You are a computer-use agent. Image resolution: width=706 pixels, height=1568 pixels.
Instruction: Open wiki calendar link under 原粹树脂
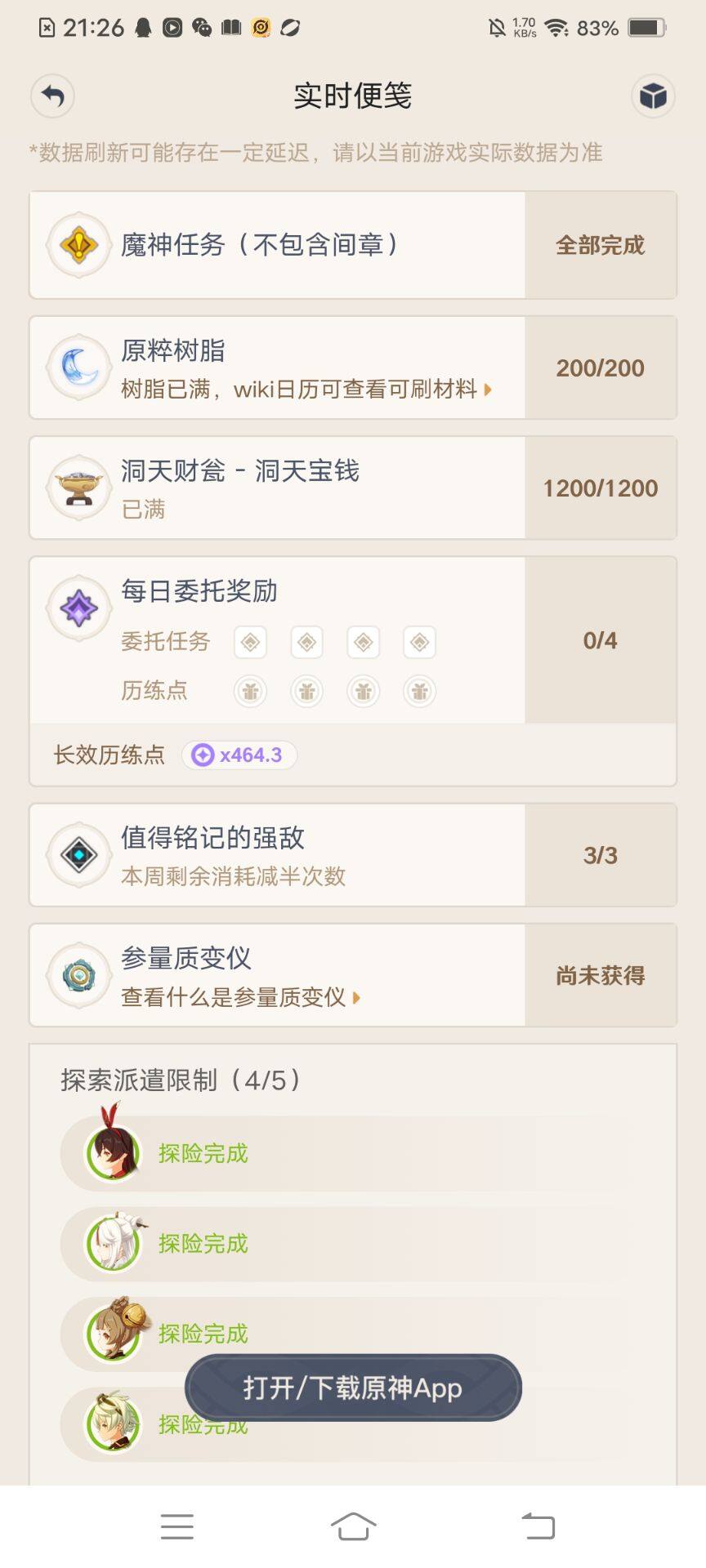tap(306, 390)
